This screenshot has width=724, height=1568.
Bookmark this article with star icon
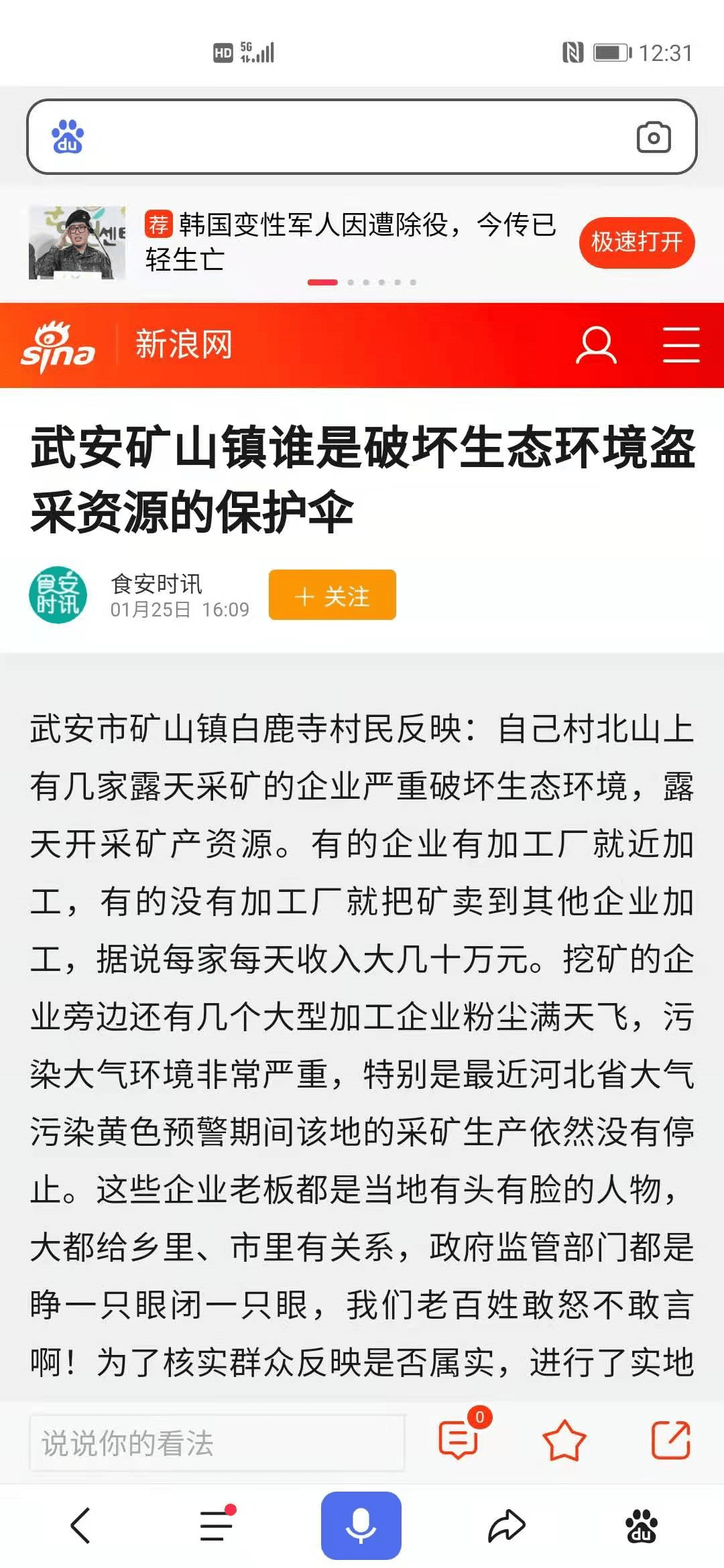564,1441
